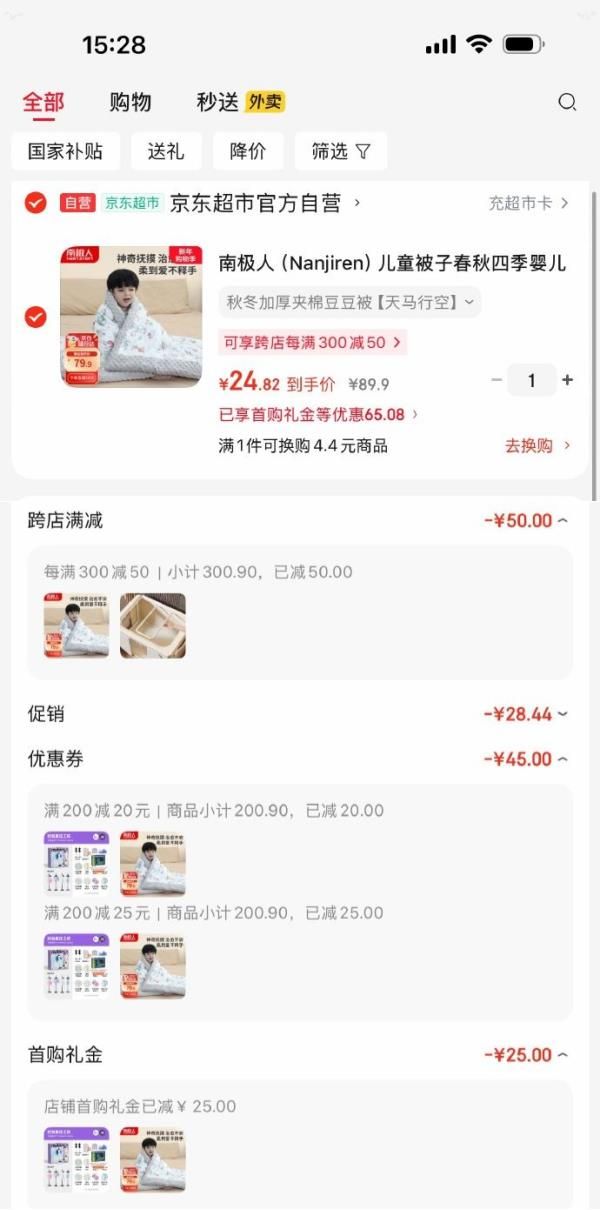The height and width of the screenshot is (1210, 600).
Task: Deselect the 南极人 quilt item checkbox
Action: pos(35,317)
